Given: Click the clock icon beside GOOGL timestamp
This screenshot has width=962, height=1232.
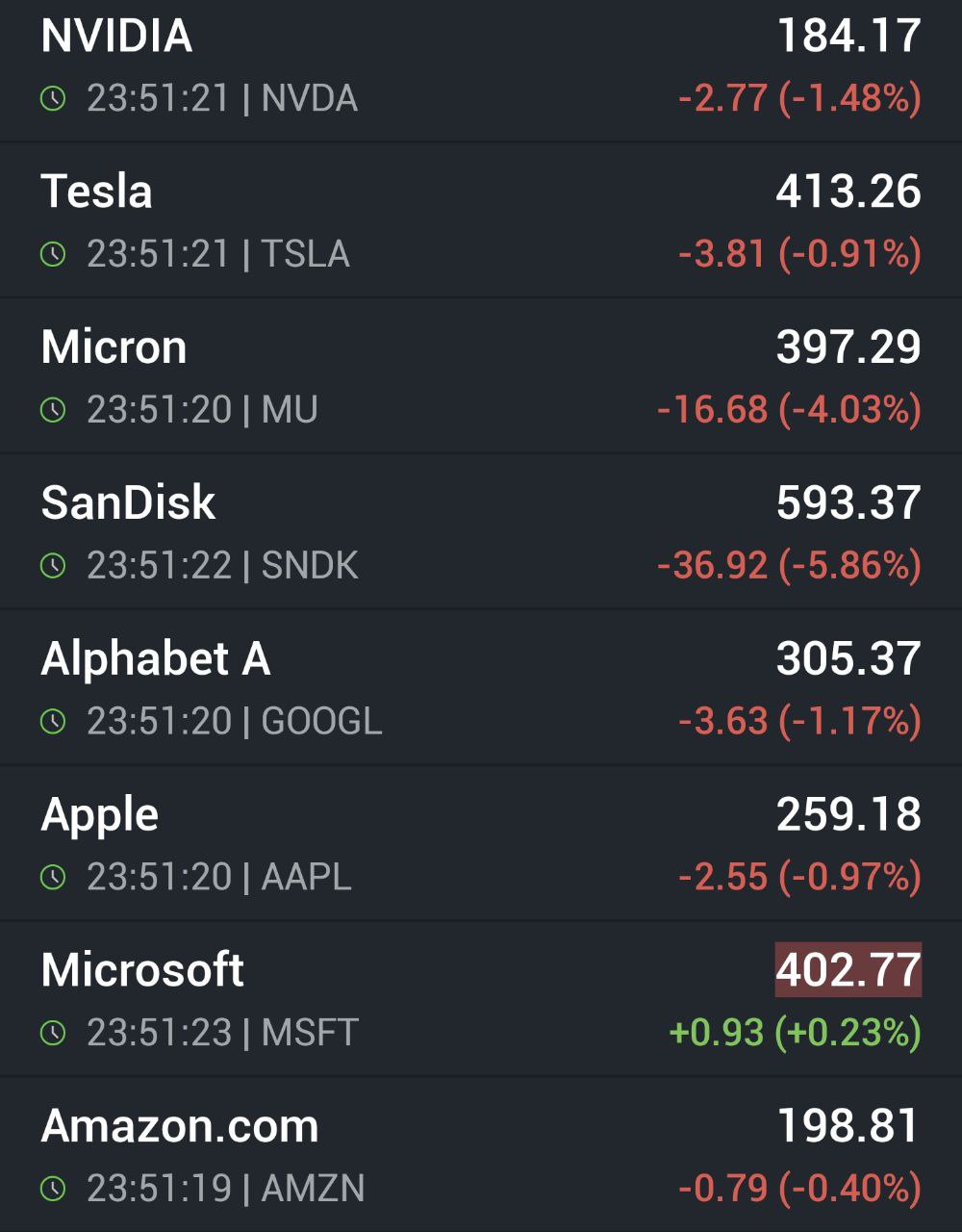Looking at the screenshot, I should (54, 720).
